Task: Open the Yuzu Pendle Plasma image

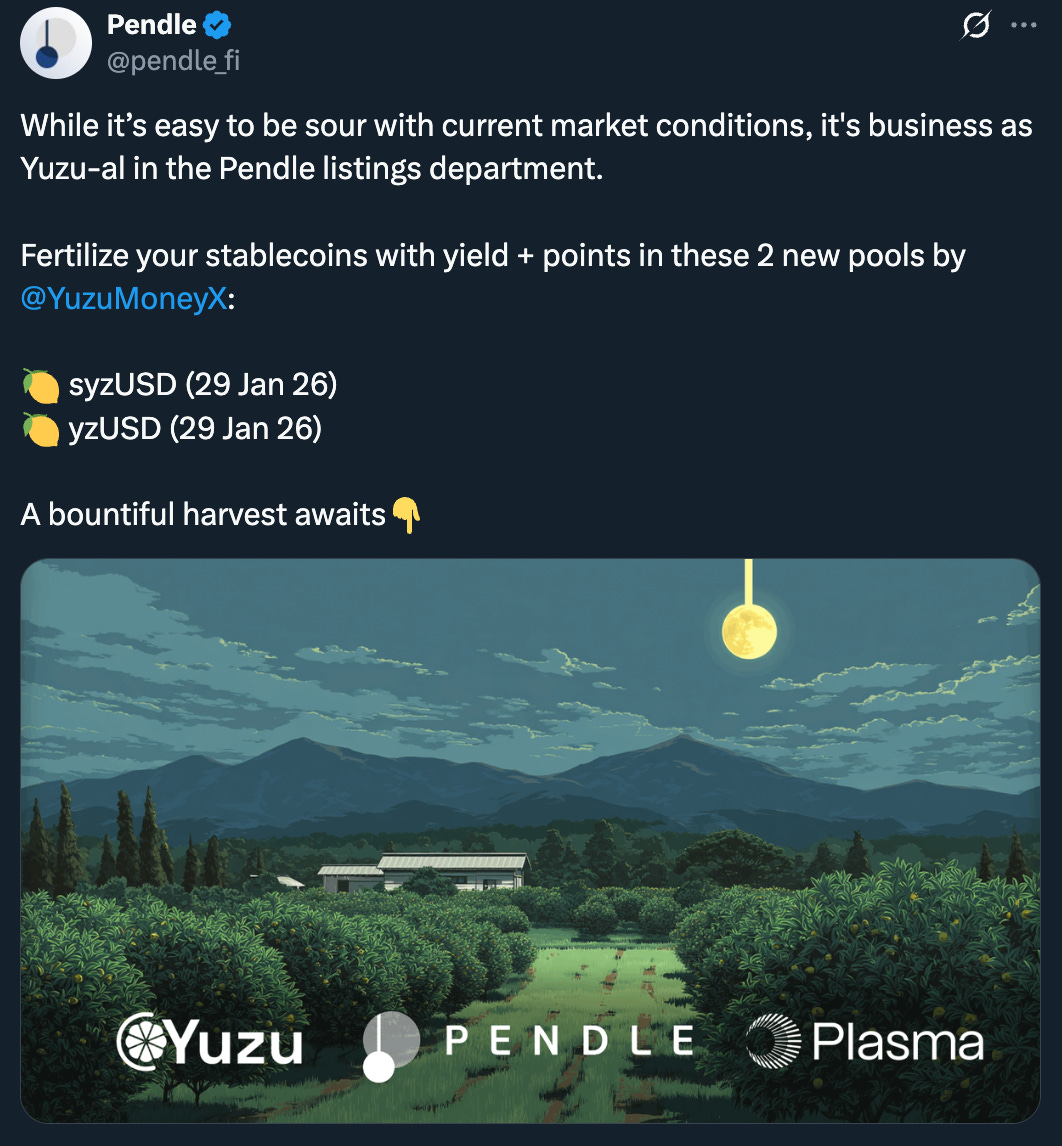Action: pyautogui.click(x=530, y=840)
